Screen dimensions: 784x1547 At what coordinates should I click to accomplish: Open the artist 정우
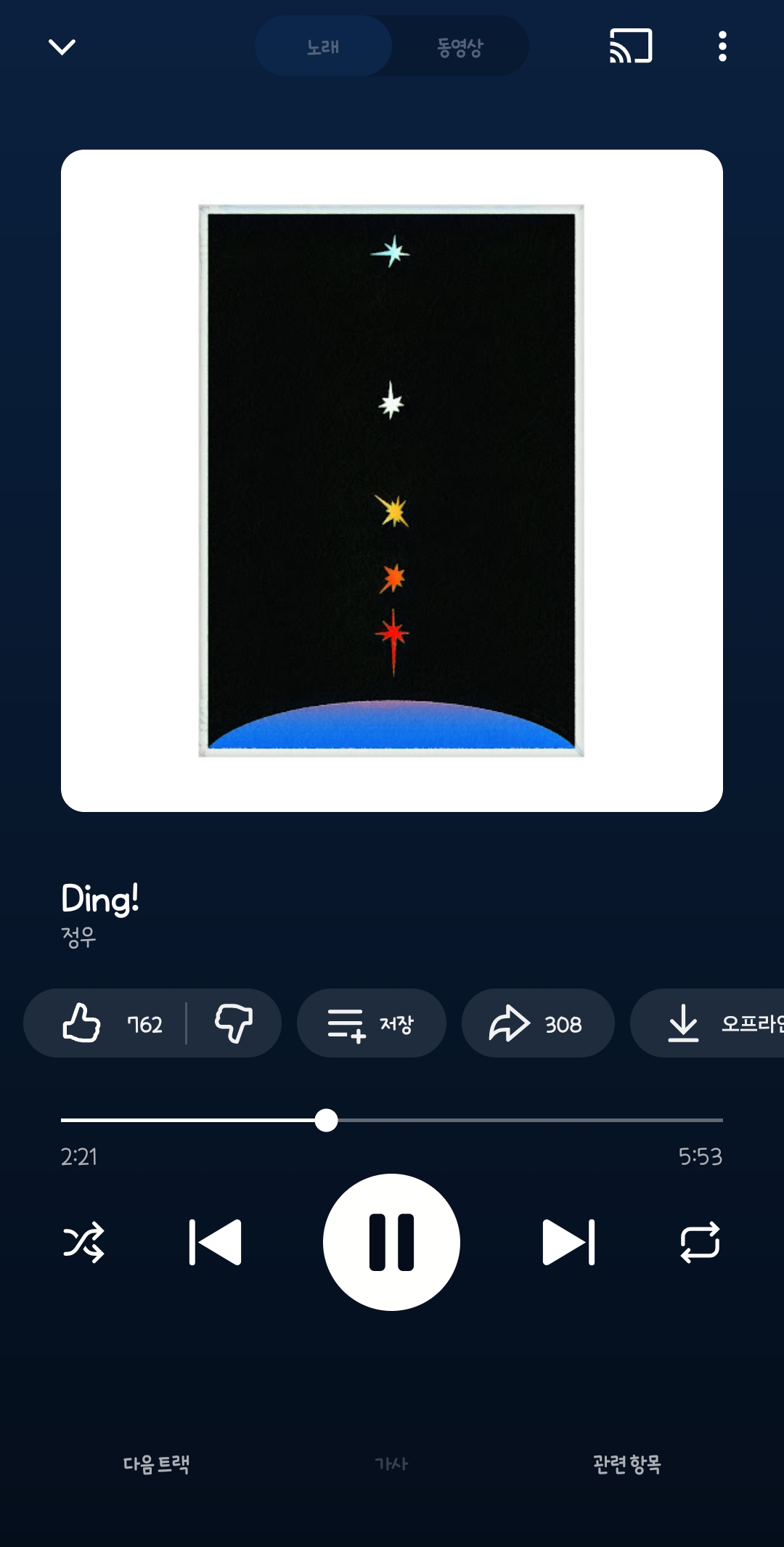(x=78, y=938)
